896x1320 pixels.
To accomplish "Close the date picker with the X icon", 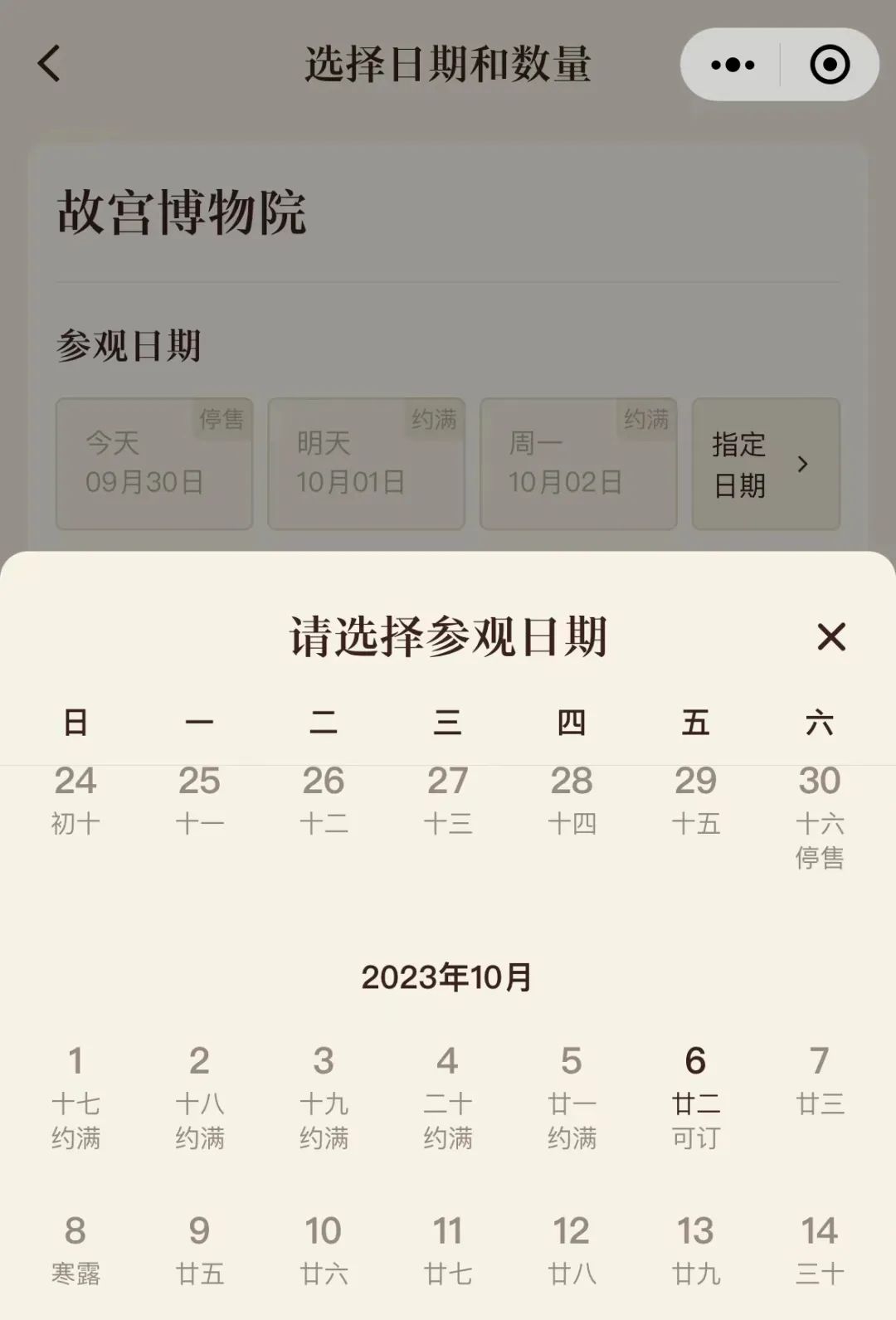I will (832, 637).
